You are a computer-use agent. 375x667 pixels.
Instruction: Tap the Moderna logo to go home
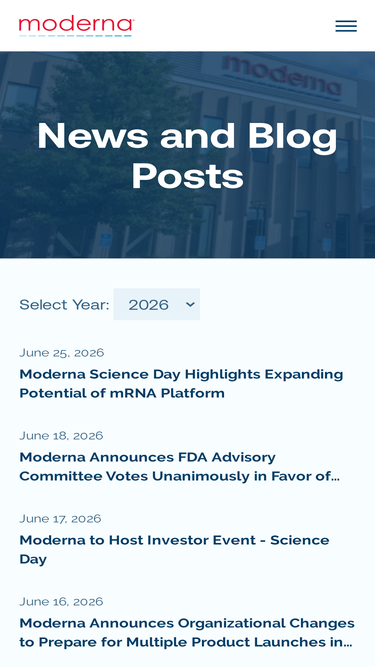(x=77, y=26)
